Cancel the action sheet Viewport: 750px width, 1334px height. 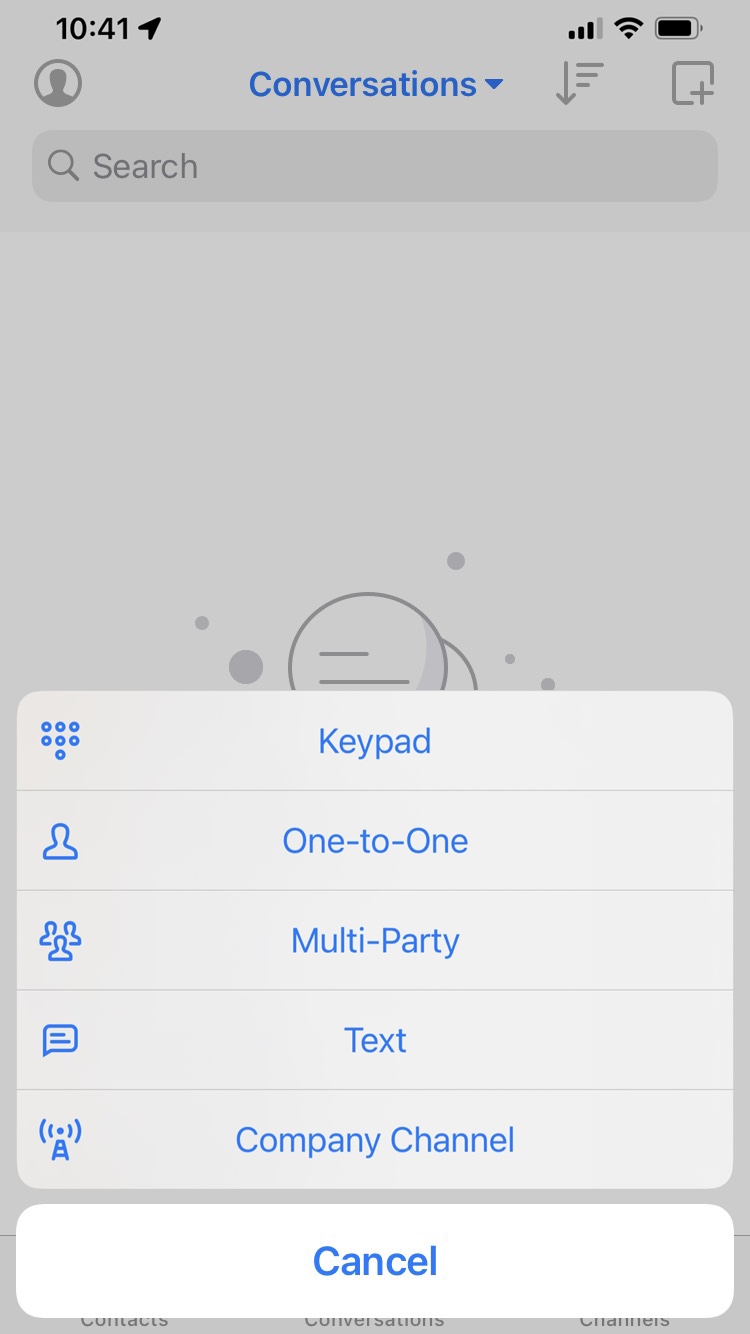[x=375, y=1261]
